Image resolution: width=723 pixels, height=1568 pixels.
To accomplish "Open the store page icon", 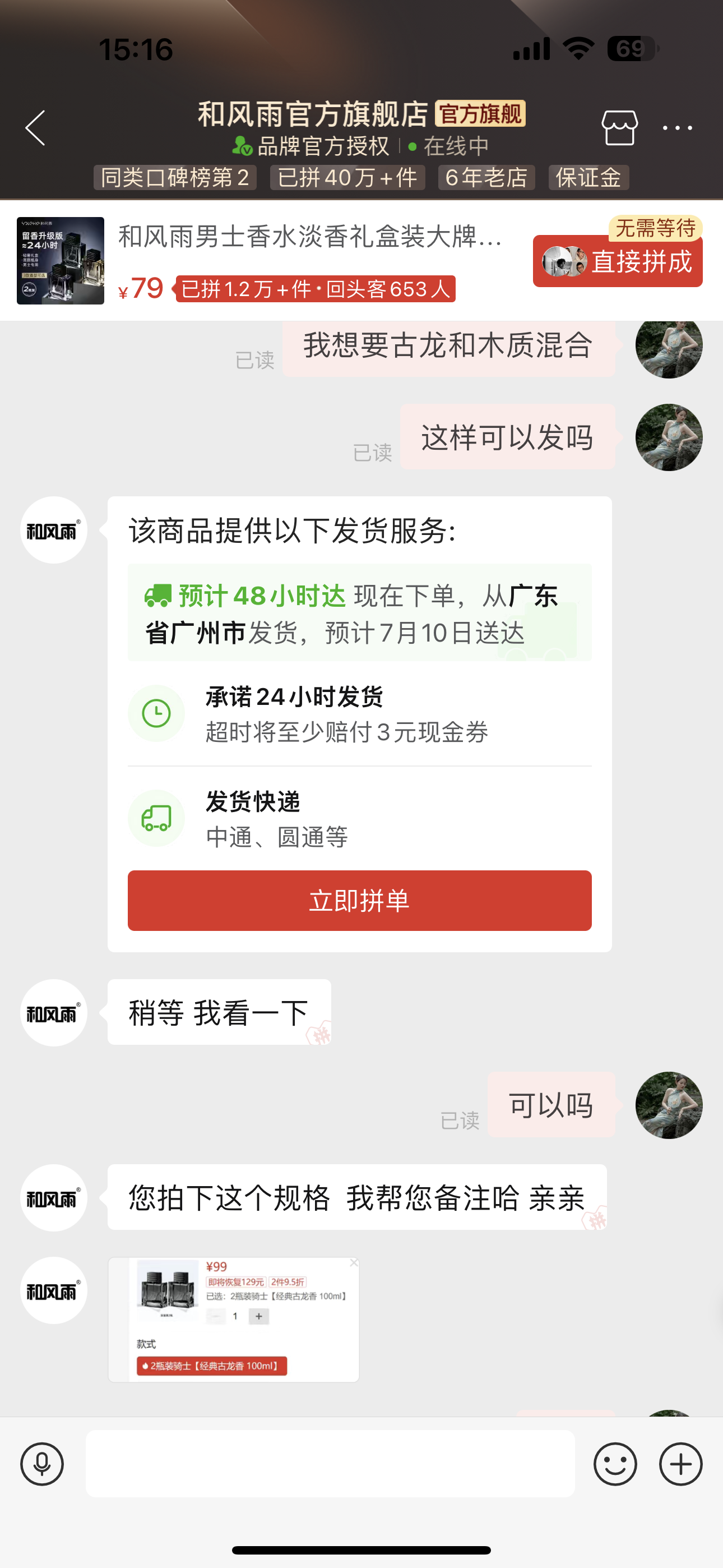I will pos(619,128).
